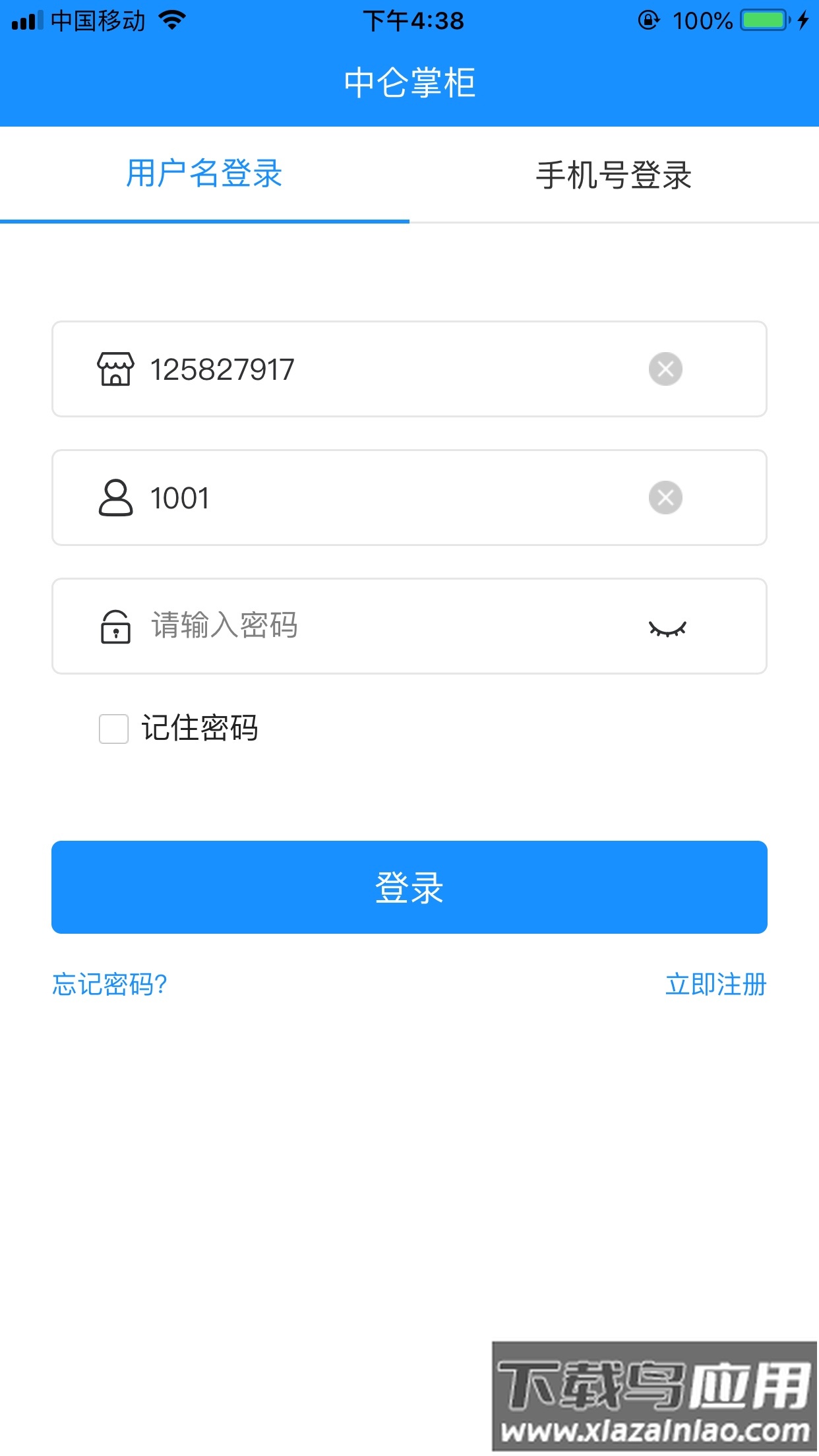Screen dimensions: 819x1456
Task: Click the orientation lock icon in the status bar
Action: (650, 20)
